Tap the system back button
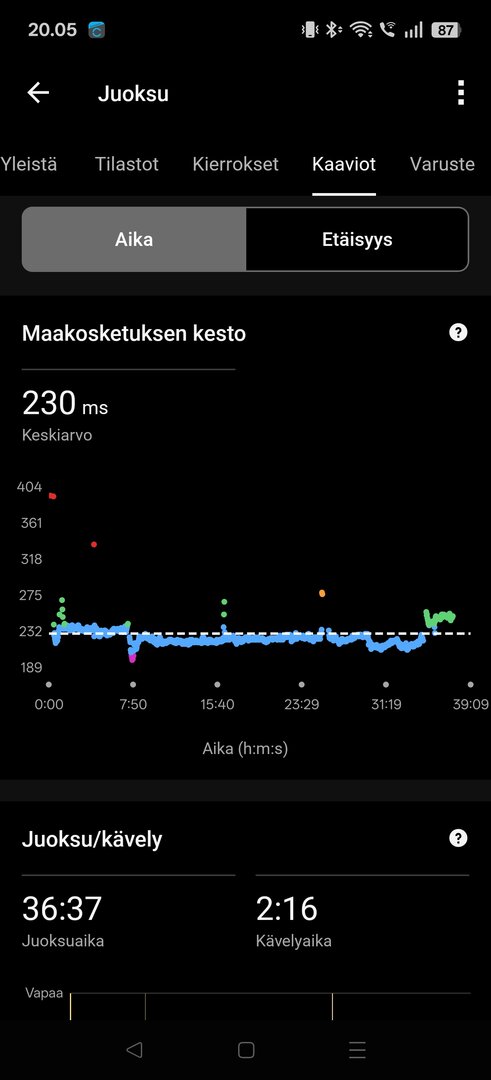The width and height of the screenshot is (491, 1080). pyautogui.click(x=134, y=1050)
